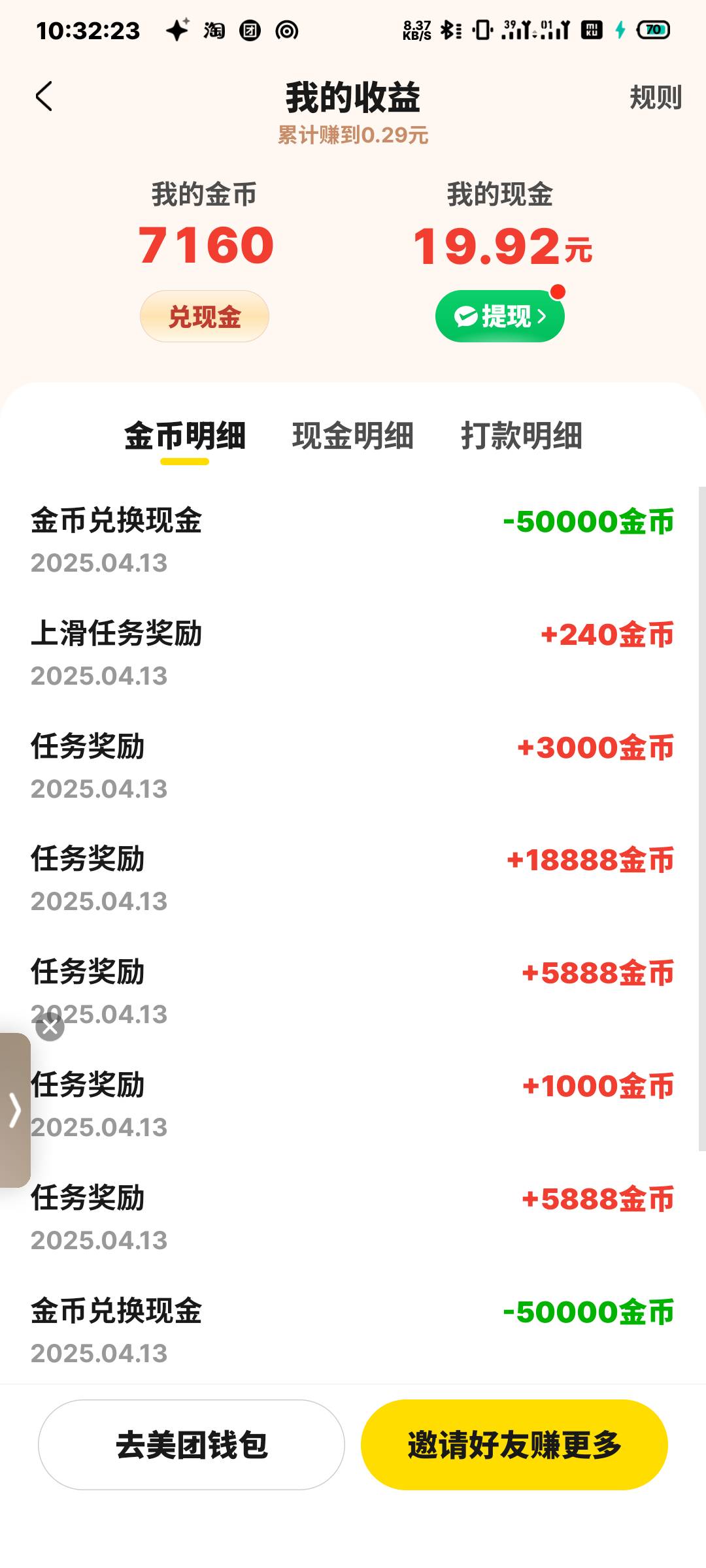Select the 金币明细 tab

click(x=185, y=436)
